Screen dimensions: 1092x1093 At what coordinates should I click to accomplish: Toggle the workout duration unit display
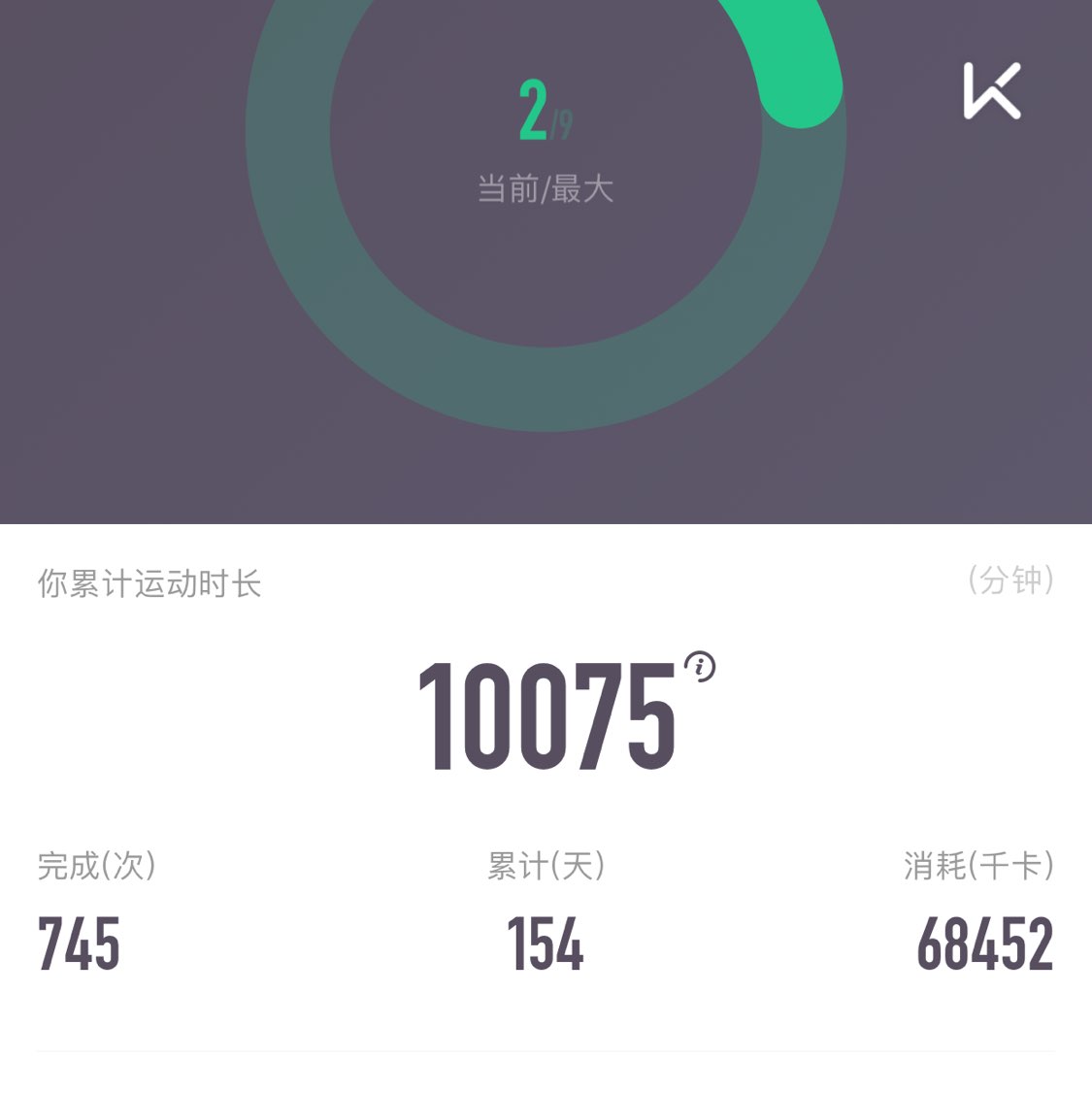tap(1009, 582)
